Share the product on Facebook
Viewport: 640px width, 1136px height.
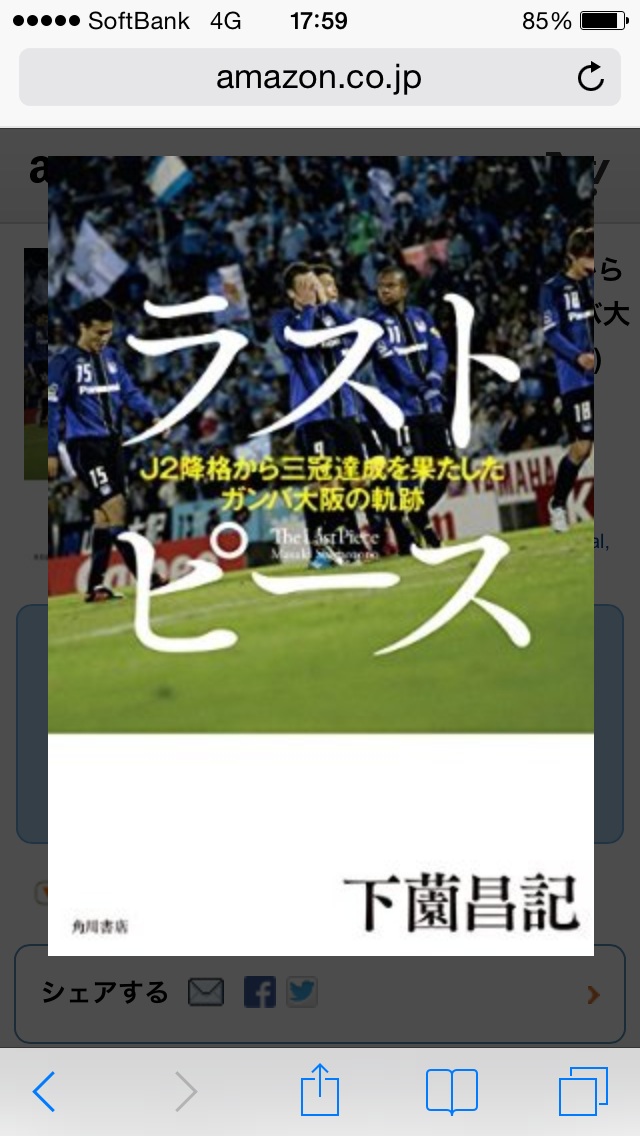[x=259, y=993]
